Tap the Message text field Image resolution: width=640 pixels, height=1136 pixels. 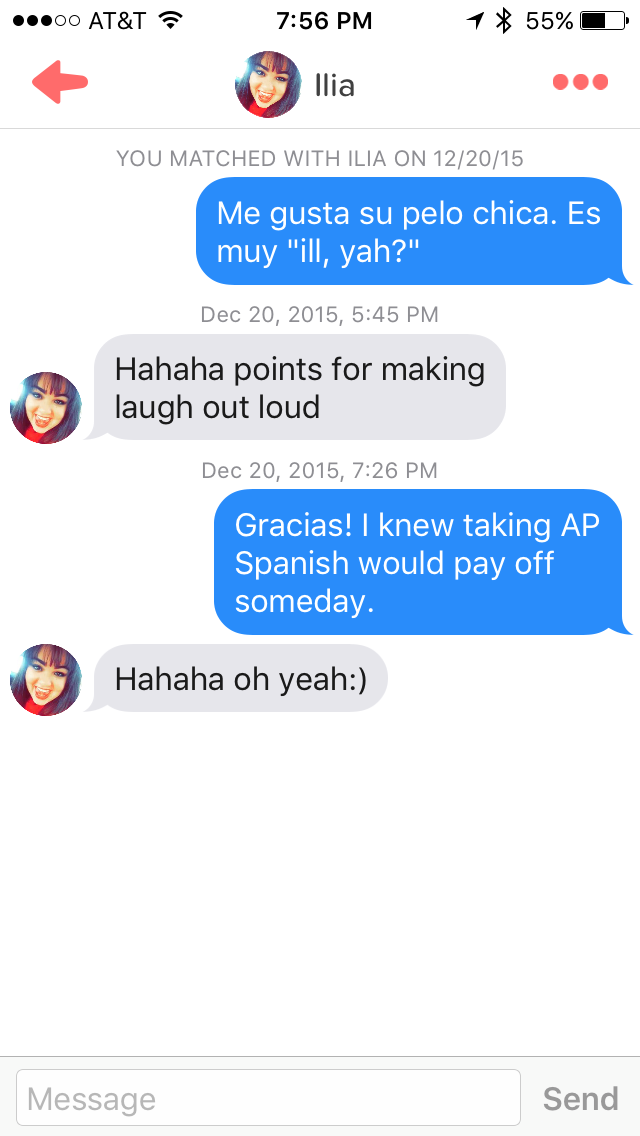(268, 1099)
